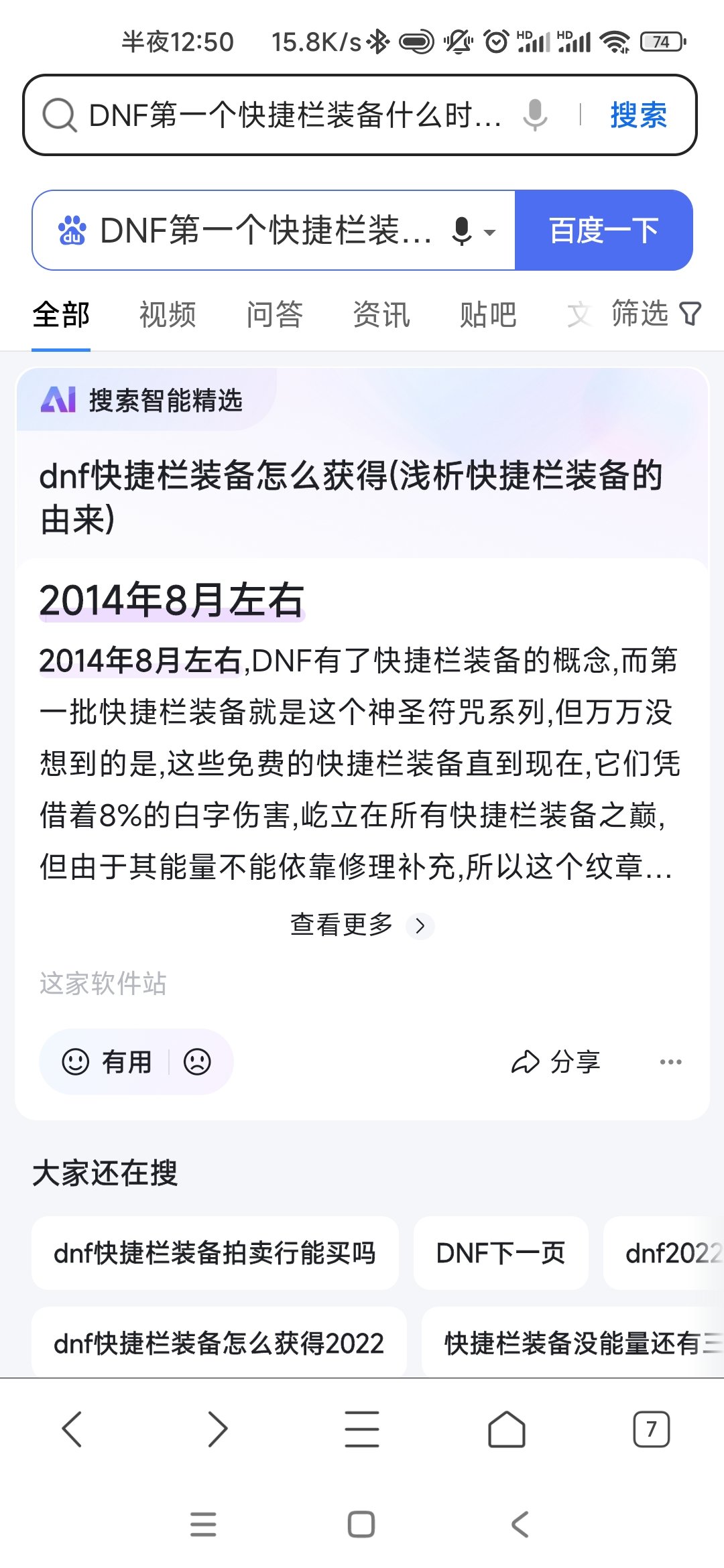
Task: Open the browser tabs switcher showing 7
Action: [x=651, y=1429]
